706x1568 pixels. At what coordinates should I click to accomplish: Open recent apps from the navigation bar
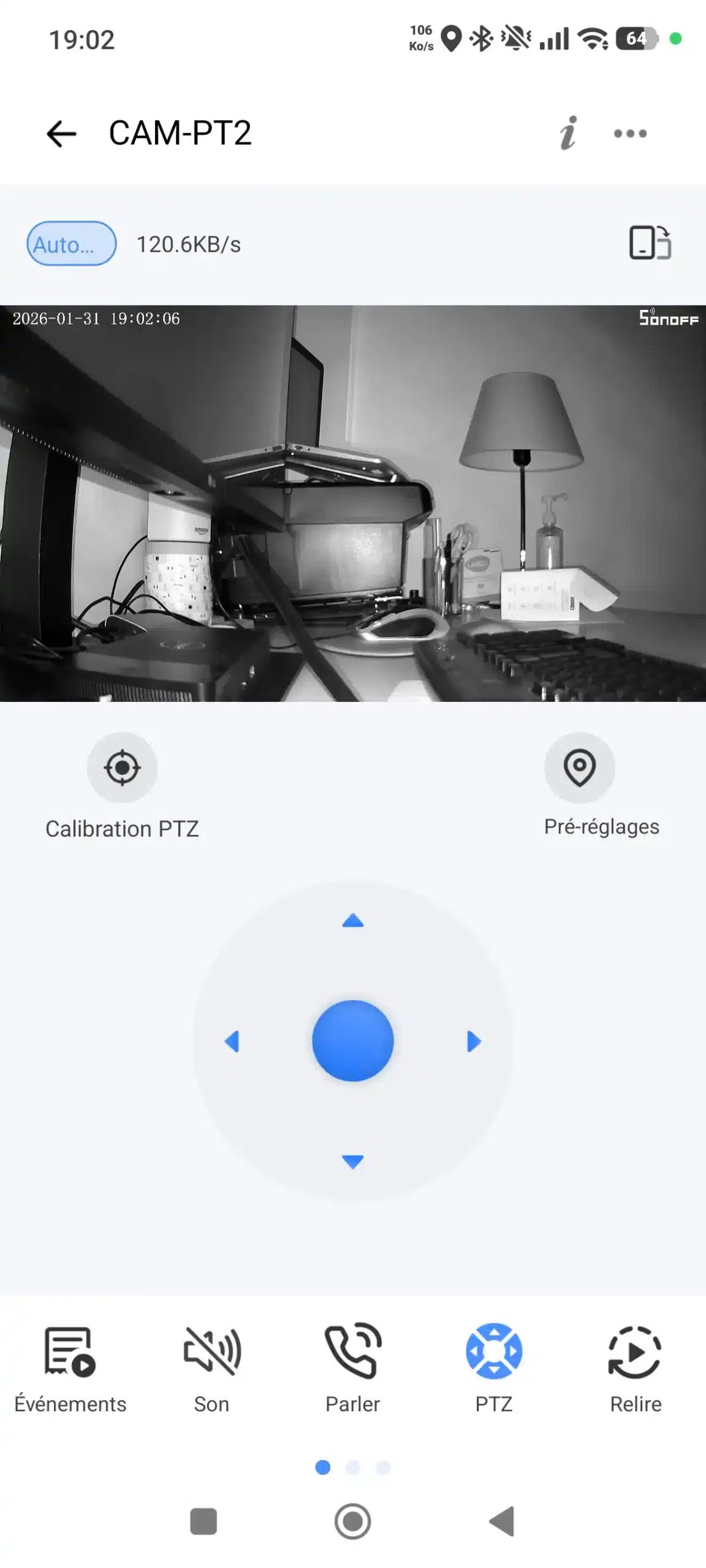coord(203,1521)
